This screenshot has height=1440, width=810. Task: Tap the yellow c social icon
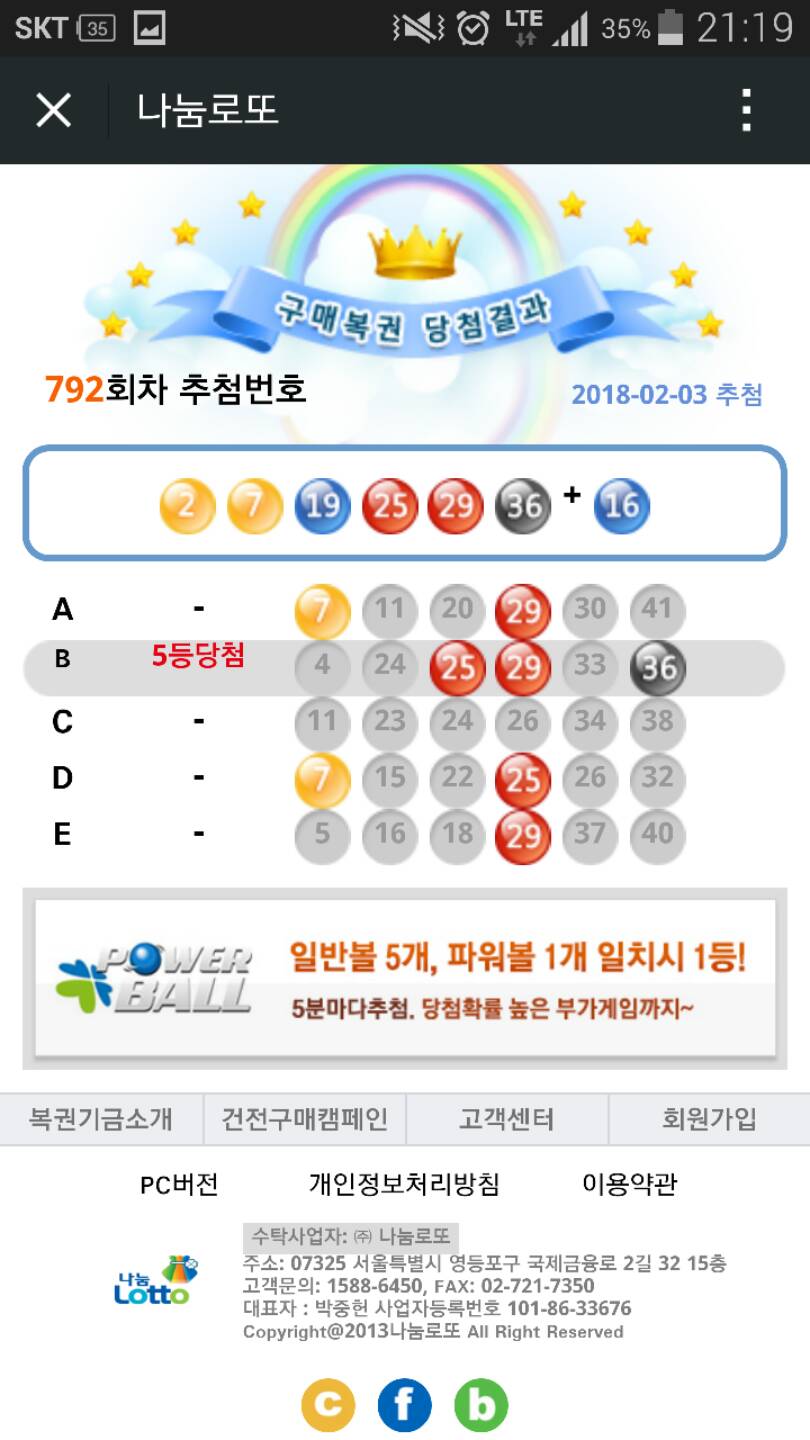coord(328,1405)
